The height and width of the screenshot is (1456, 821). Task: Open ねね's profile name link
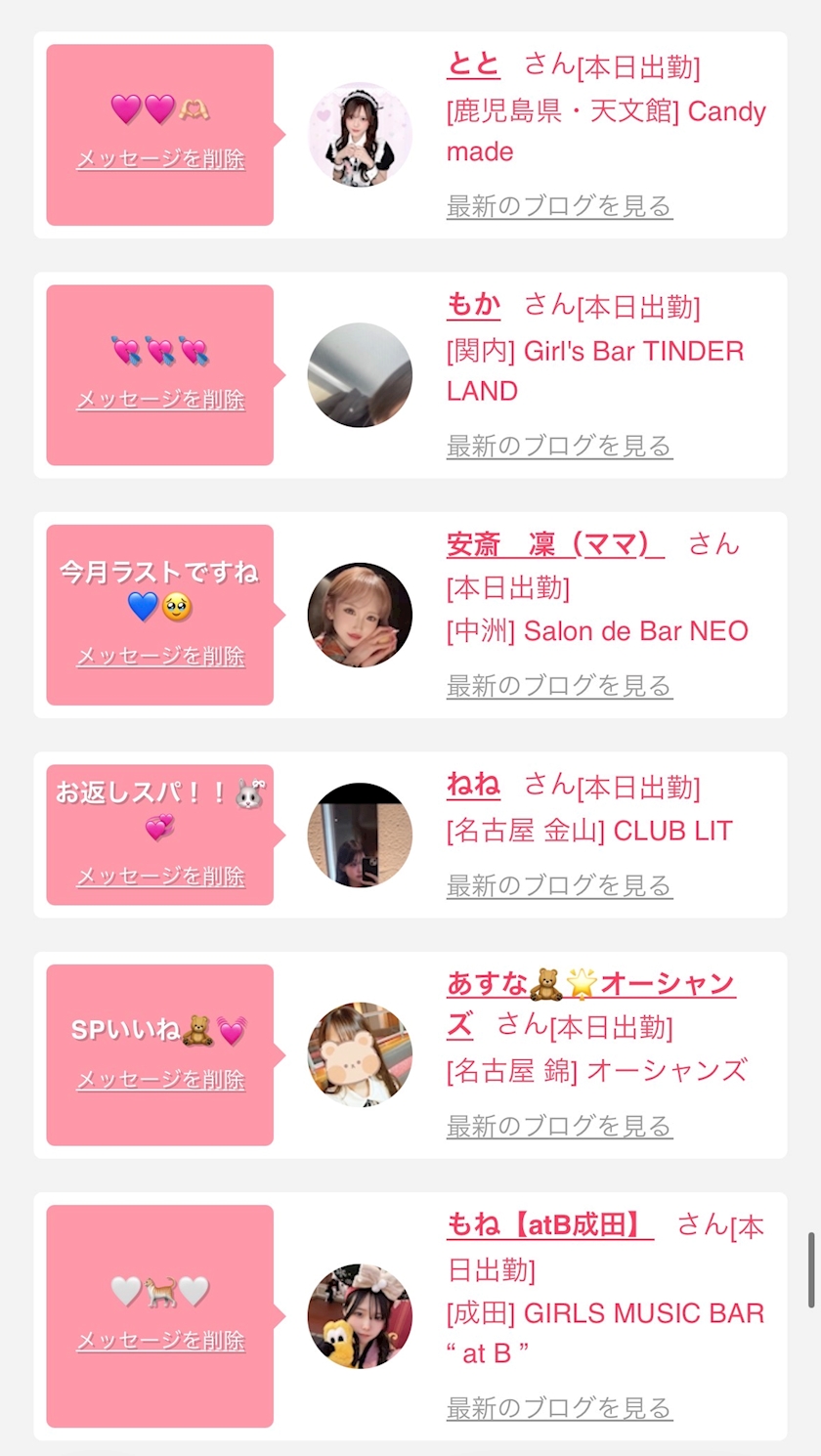click(473, 784)
